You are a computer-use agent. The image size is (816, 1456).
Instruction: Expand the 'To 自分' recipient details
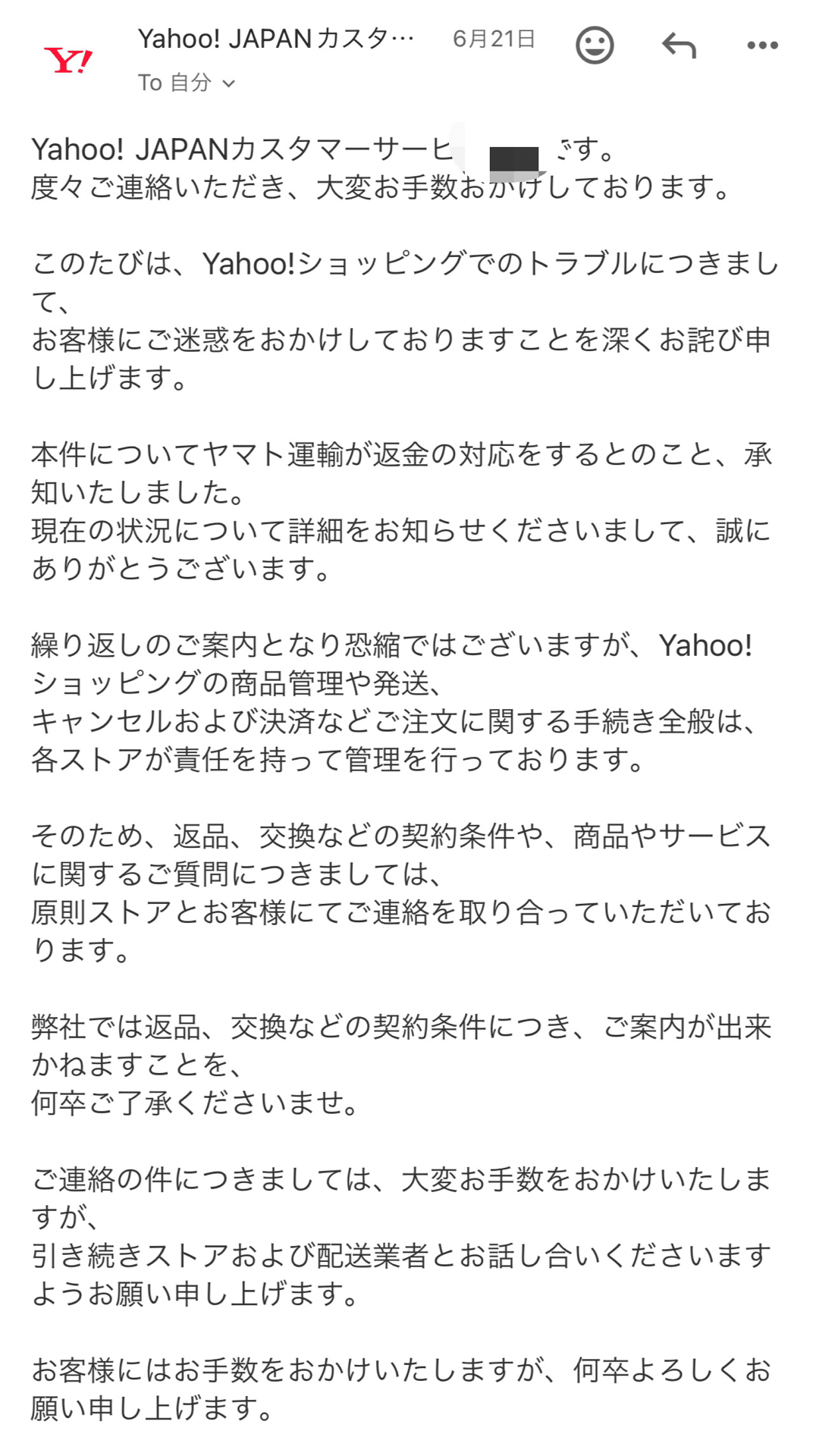pos(187,82)
